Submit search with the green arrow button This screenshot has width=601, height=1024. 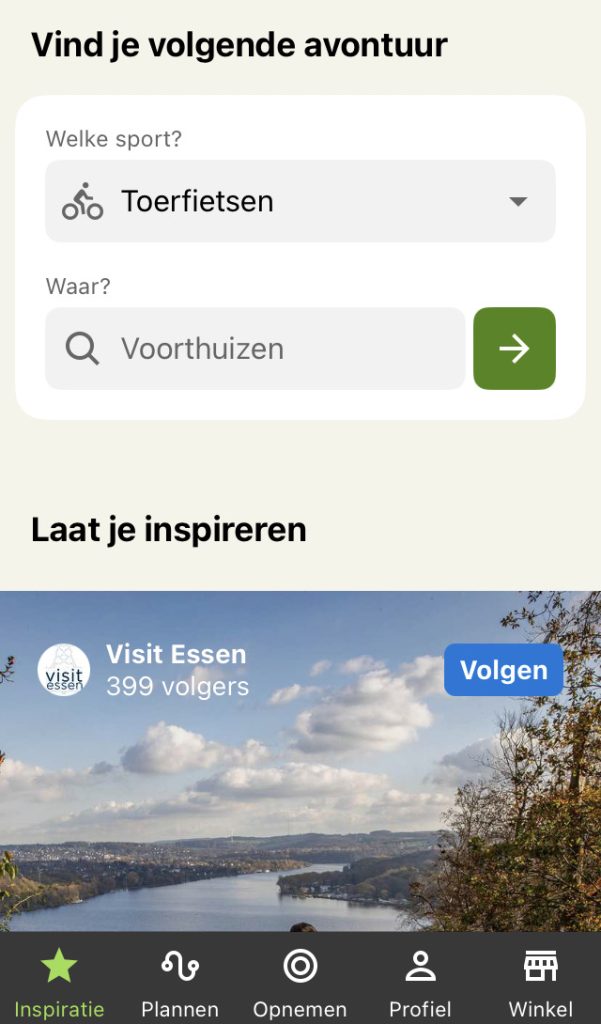coord(514,348)
